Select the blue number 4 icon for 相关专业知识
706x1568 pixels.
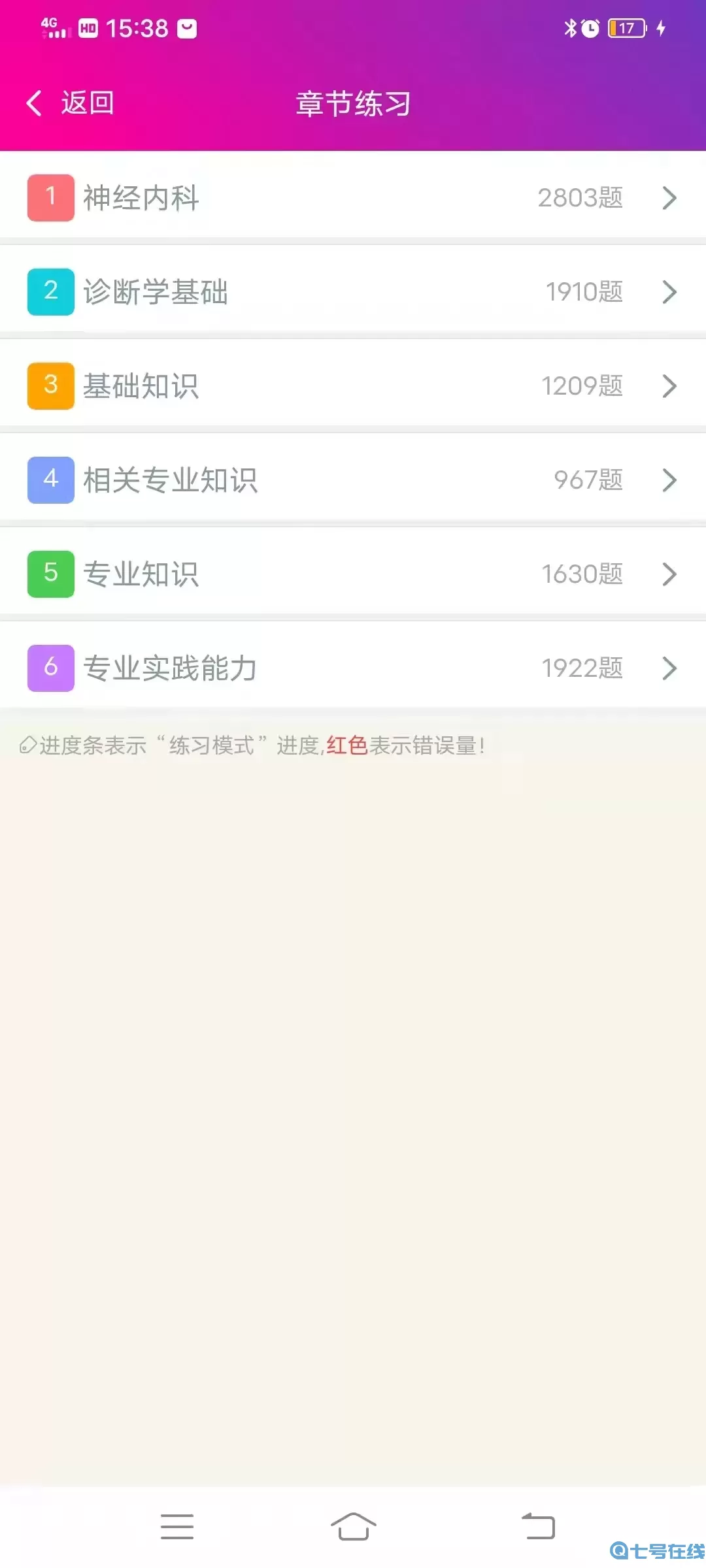tap(50, 480)
